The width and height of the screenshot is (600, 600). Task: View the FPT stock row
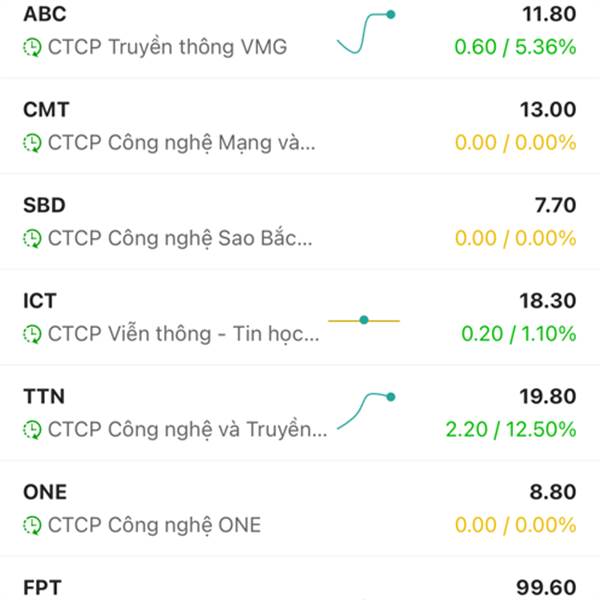point(300,585)
